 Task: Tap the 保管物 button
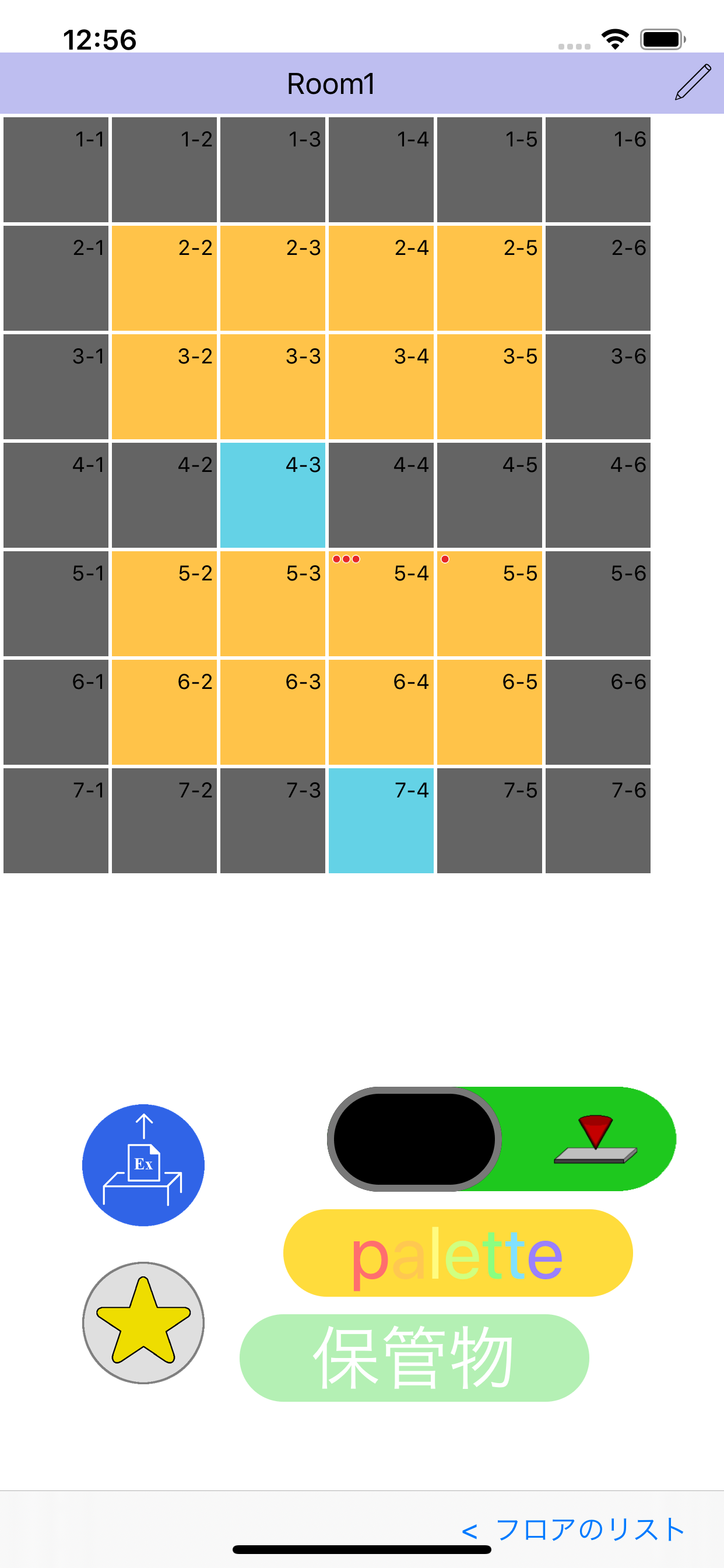tap(414, 1357)
